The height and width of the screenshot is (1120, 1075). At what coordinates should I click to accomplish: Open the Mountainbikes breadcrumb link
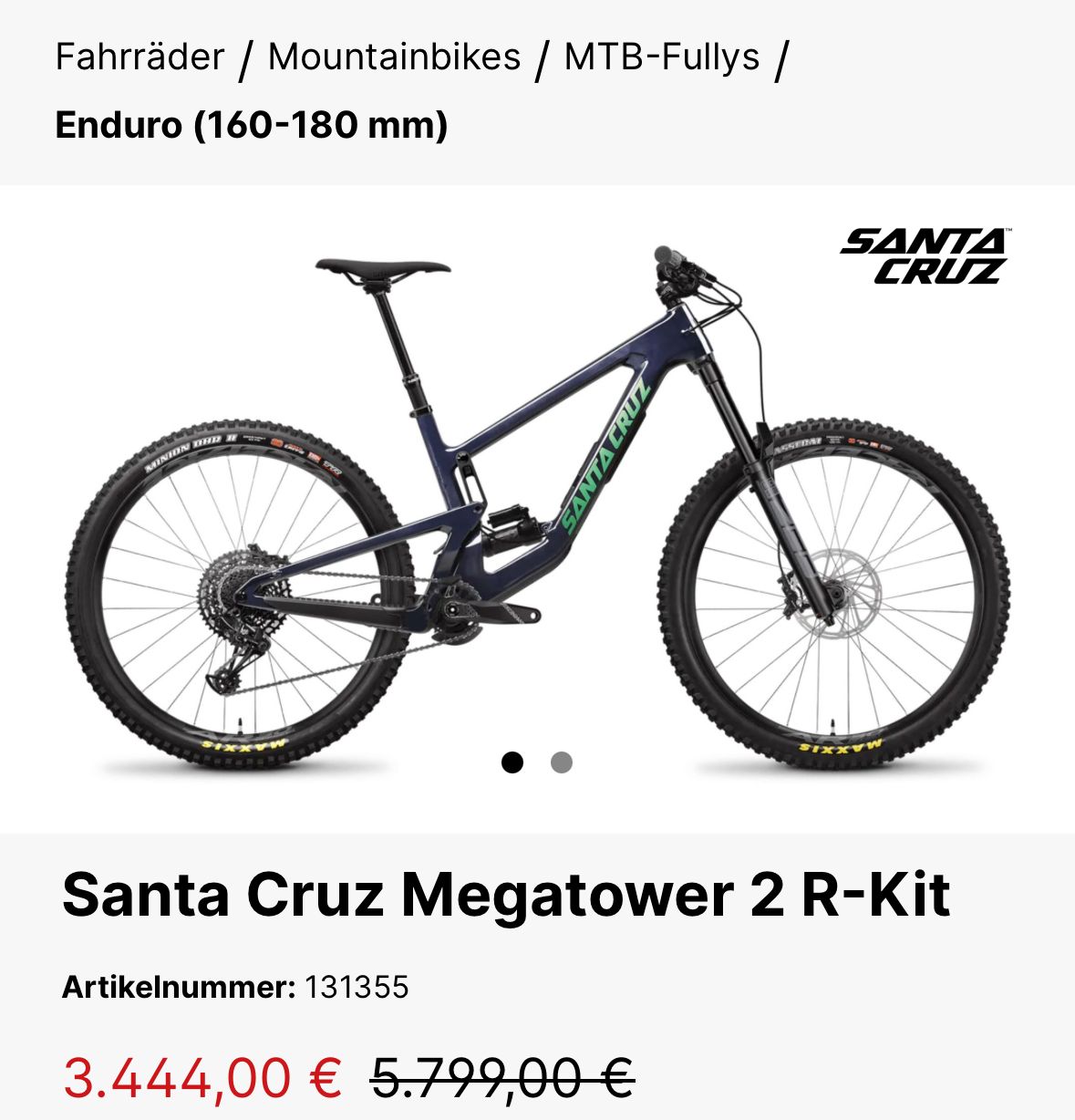pos(394,57)
